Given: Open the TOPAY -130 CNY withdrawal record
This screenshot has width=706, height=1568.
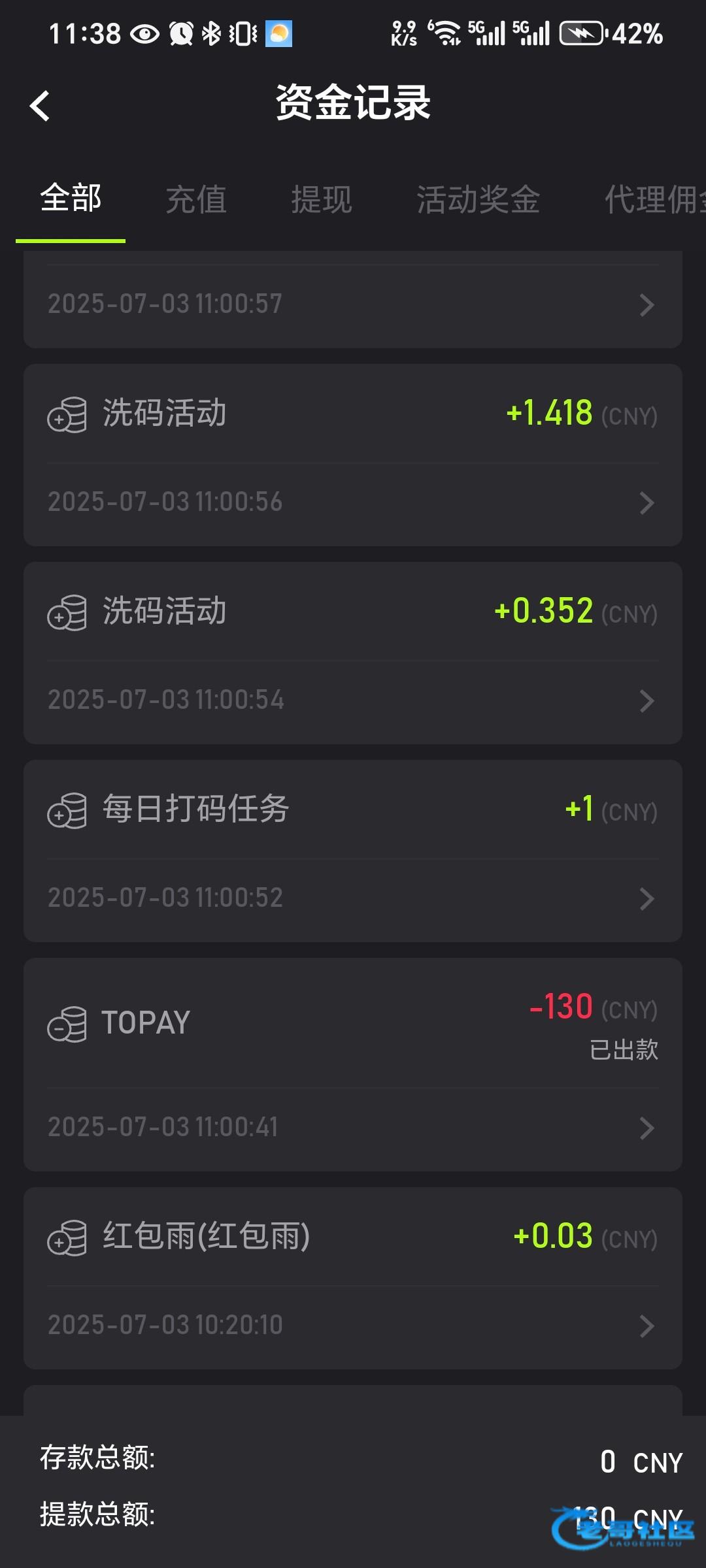Looking at the screenshot, I should [x=353, y=1065].
